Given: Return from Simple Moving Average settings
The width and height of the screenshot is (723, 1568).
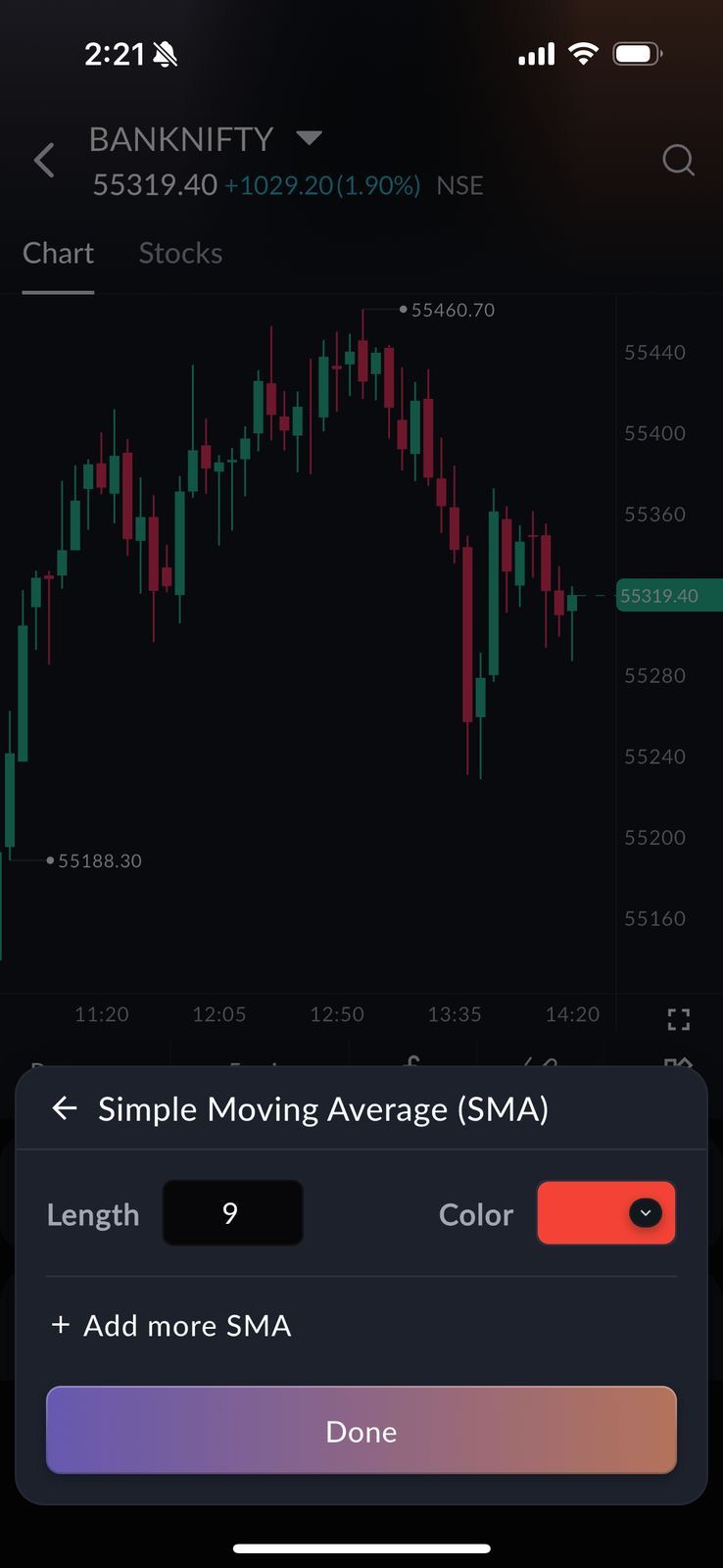Looking at the screenshot, I should click(x=65, y=1108).
